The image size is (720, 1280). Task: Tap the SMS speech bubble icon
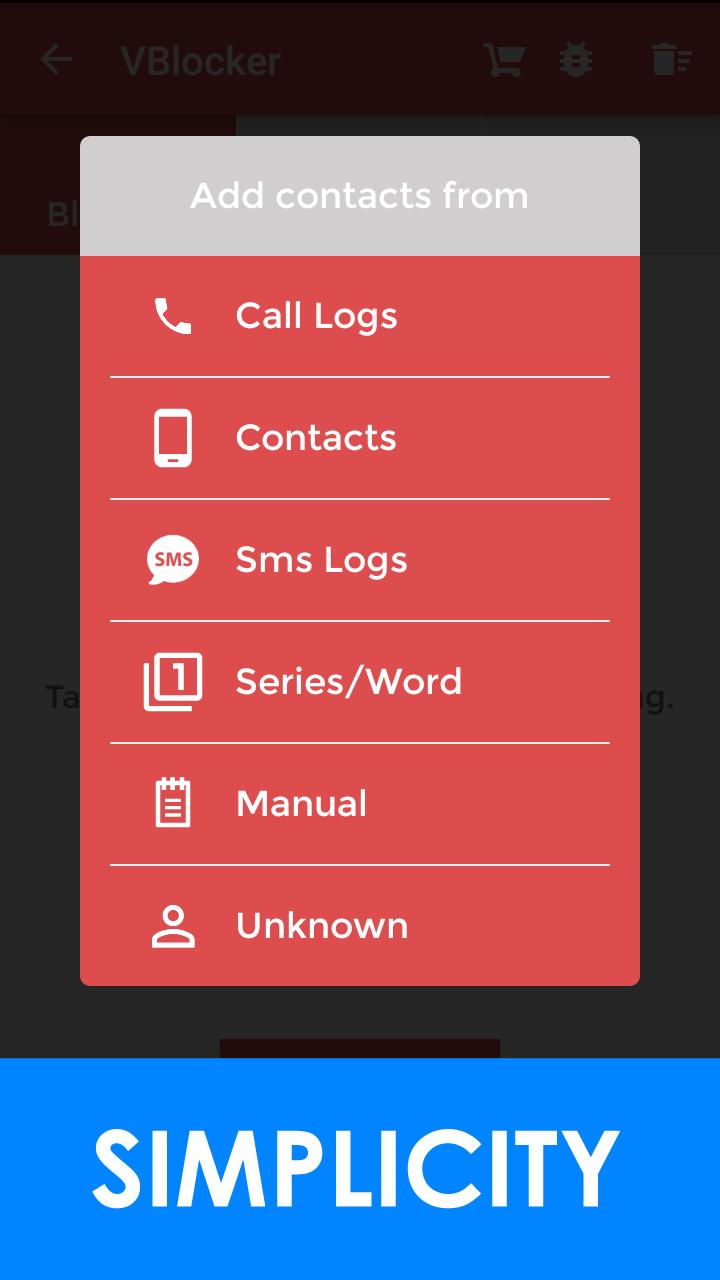pyautogui.click(x=172, y=559)
